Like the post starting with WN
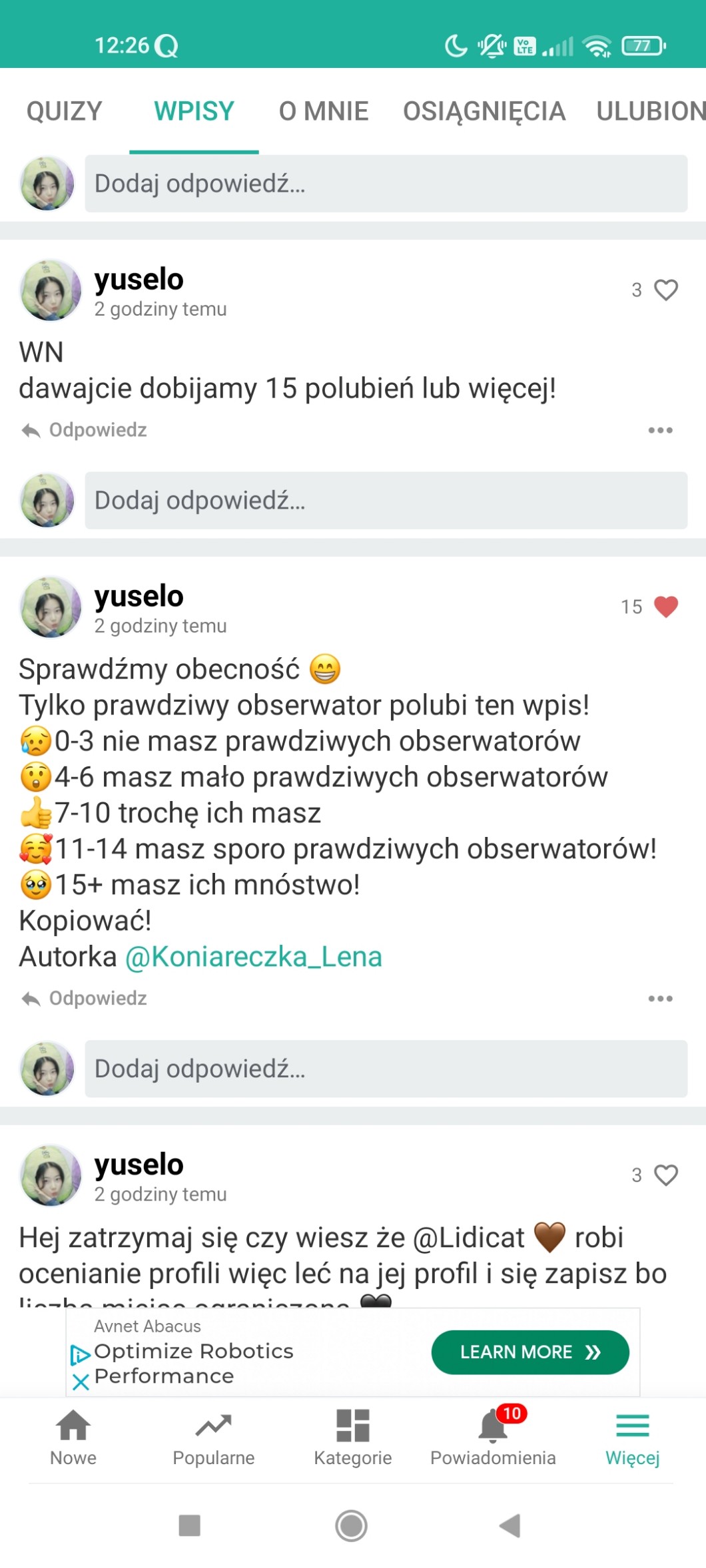Viewport: 706px width, 1568px height. click(665, 290)
